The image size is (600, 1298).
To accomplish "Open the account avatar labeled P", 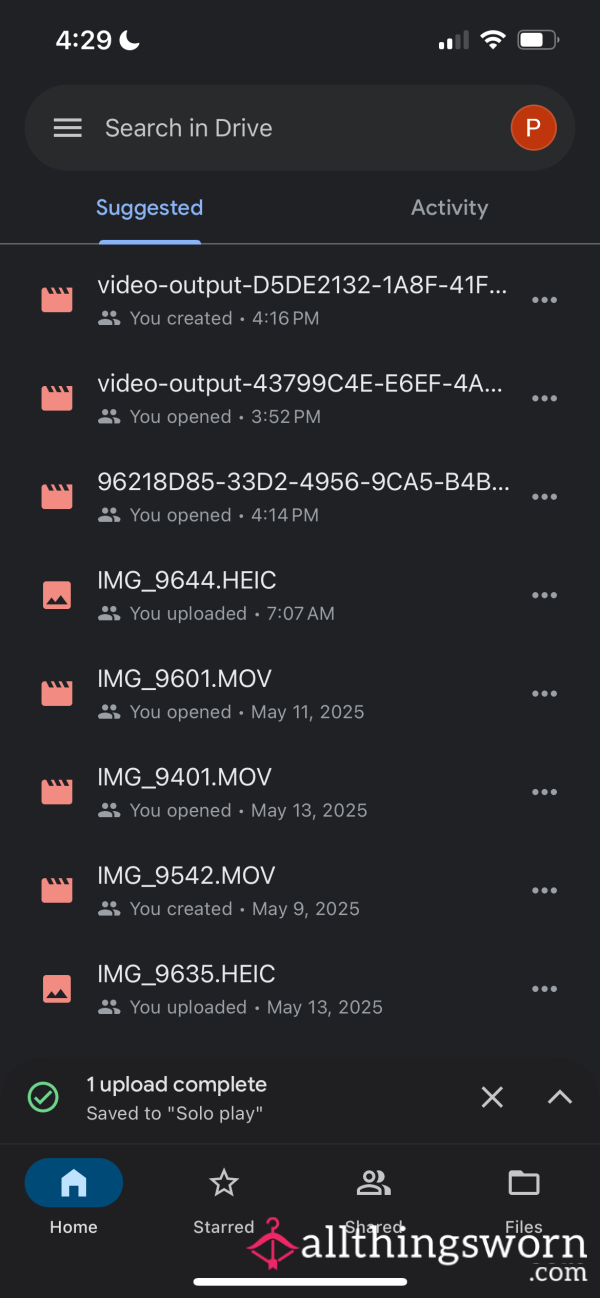I will [x=533, y=128].
